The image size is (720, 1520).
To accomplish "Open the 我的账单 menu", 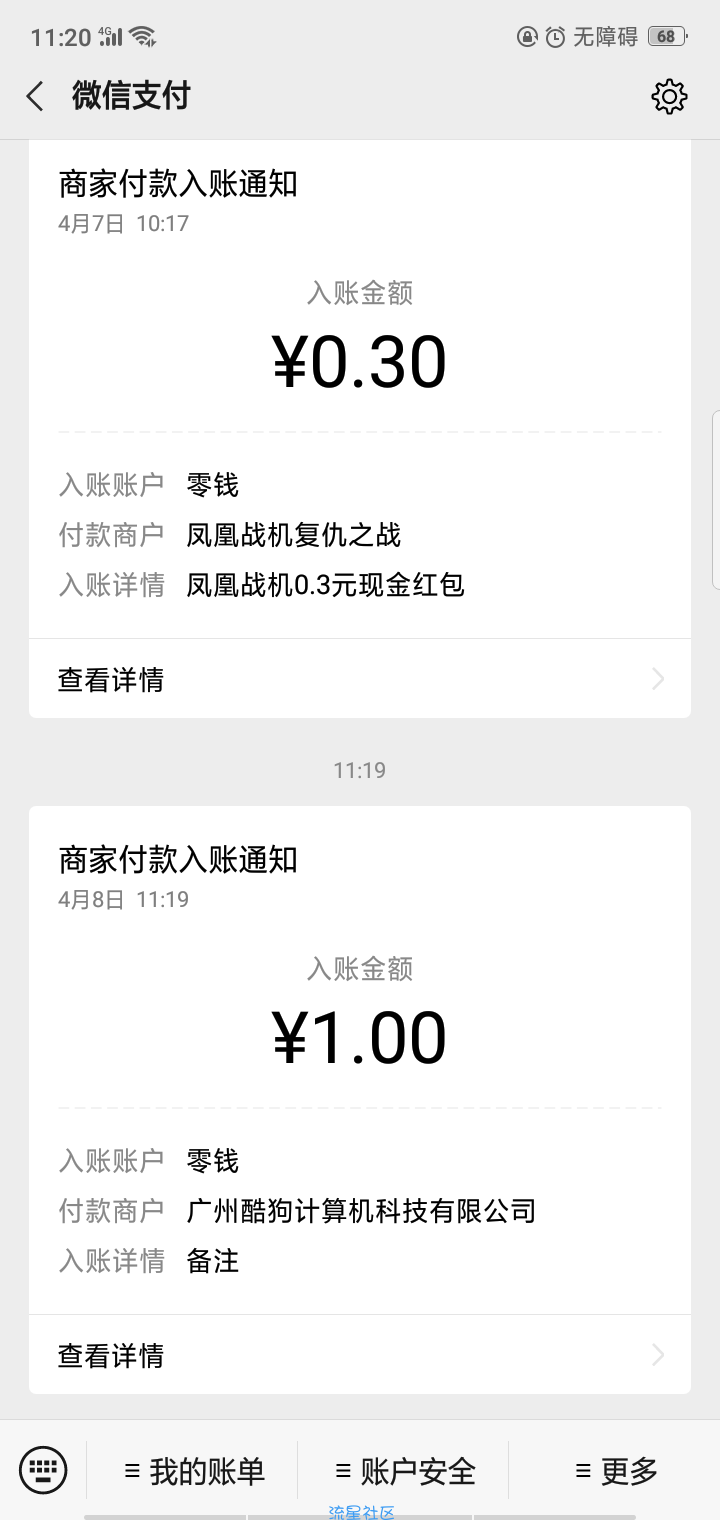I will pos(193,1471).
